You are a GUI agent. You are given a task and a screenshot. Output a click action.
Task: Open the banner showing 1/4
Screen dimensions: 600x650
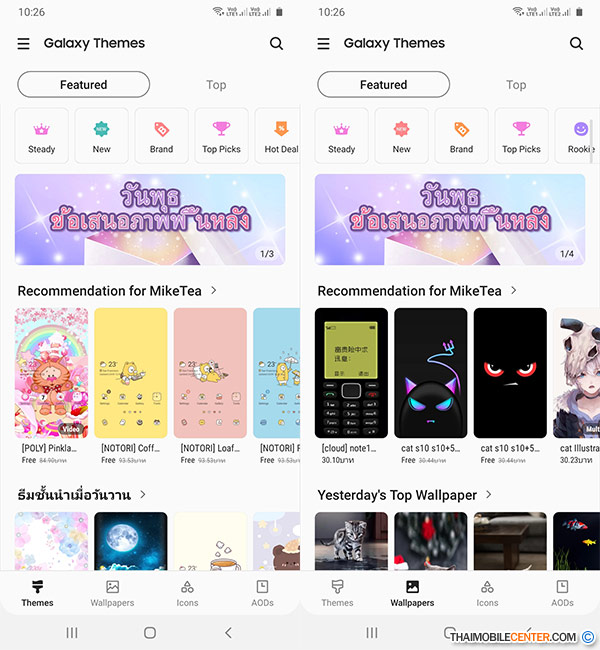(x=450, y=220)
